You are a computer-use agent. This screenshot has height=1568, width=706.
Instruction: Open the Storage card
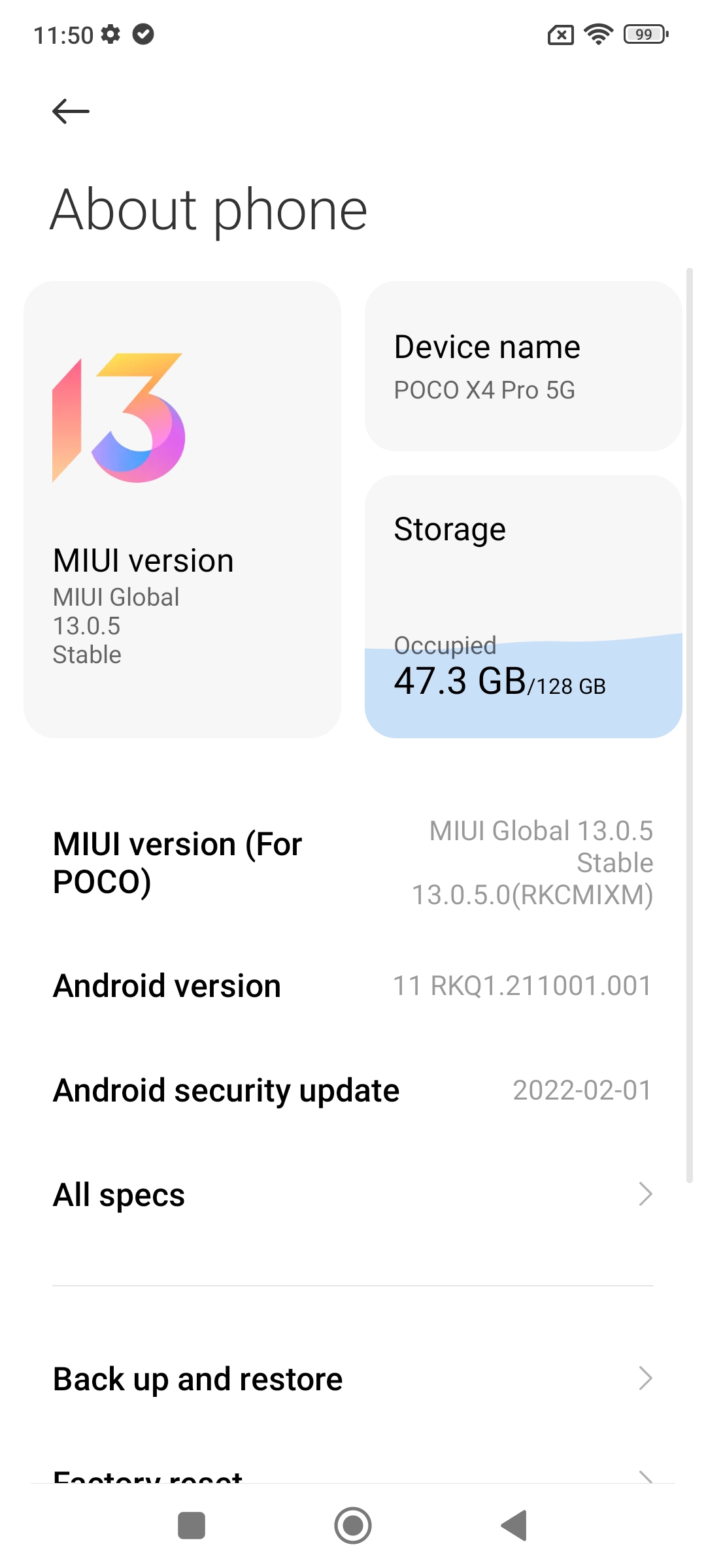pyautogui.click(x=523, y=606)
